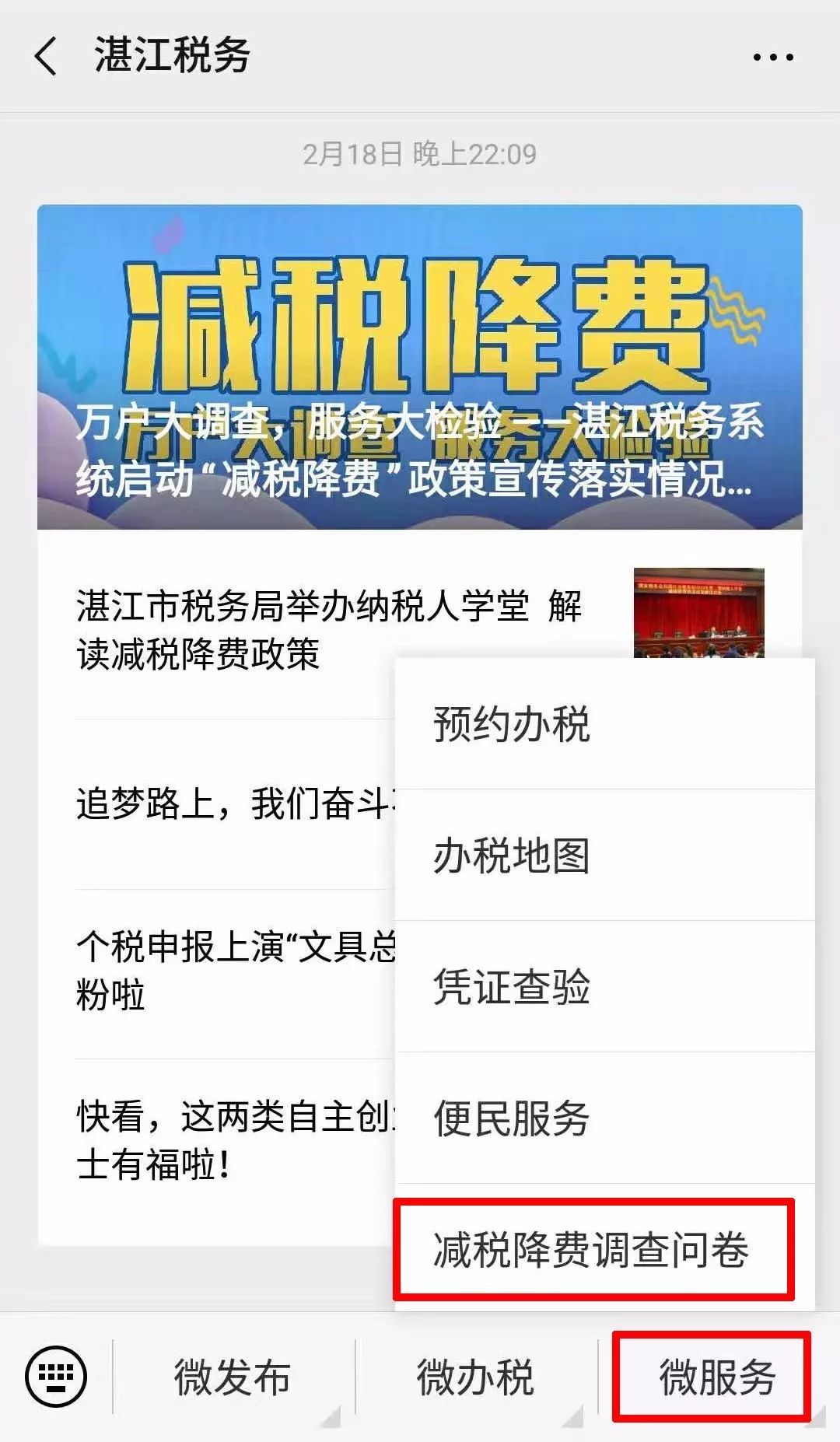This screenshot has width=840, height=1442.
Task: Open article 湛江市税务局举办纳税人学堂
Action: click(x=327, y=628)
